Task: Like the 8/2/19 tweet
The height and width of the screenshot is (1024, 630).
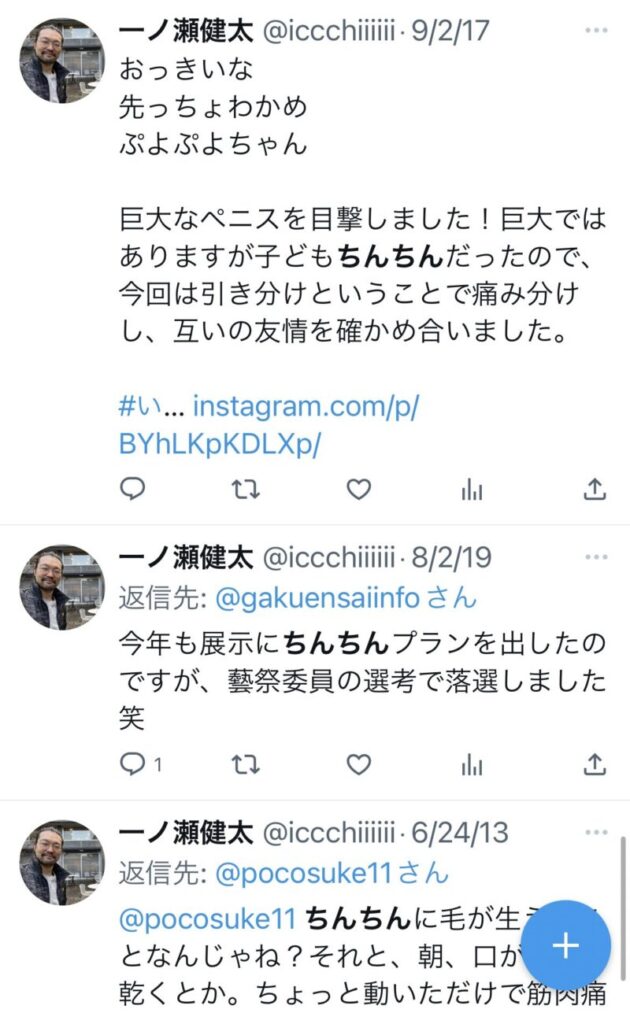Action: [x=359, y=764]
